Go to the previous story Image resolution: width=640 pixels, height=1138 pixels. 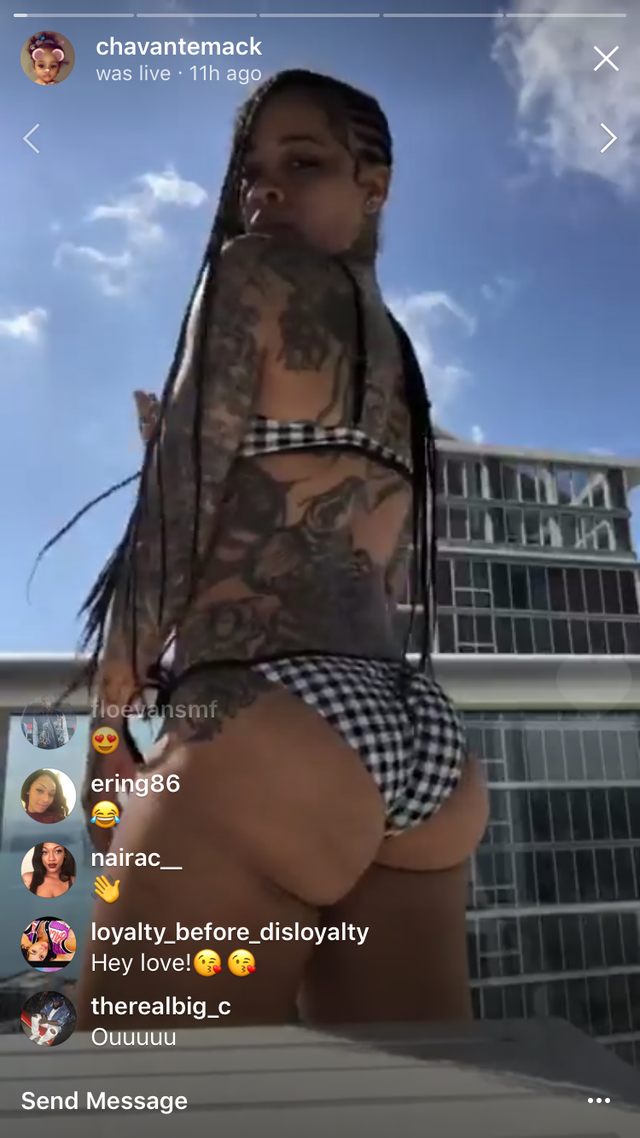click(30, 138)
